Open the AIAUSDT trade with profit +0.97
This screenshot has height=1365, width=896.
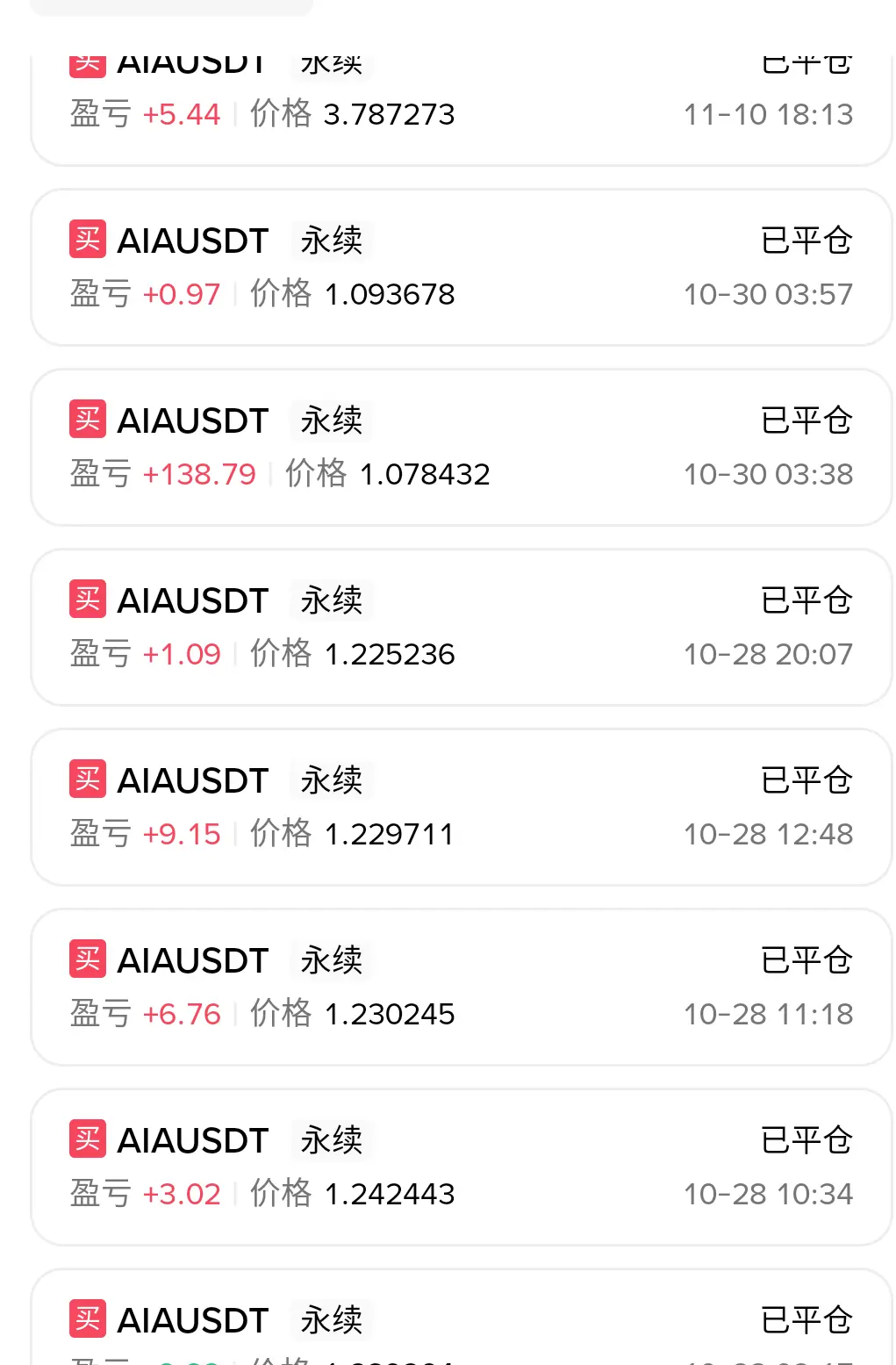461,268
